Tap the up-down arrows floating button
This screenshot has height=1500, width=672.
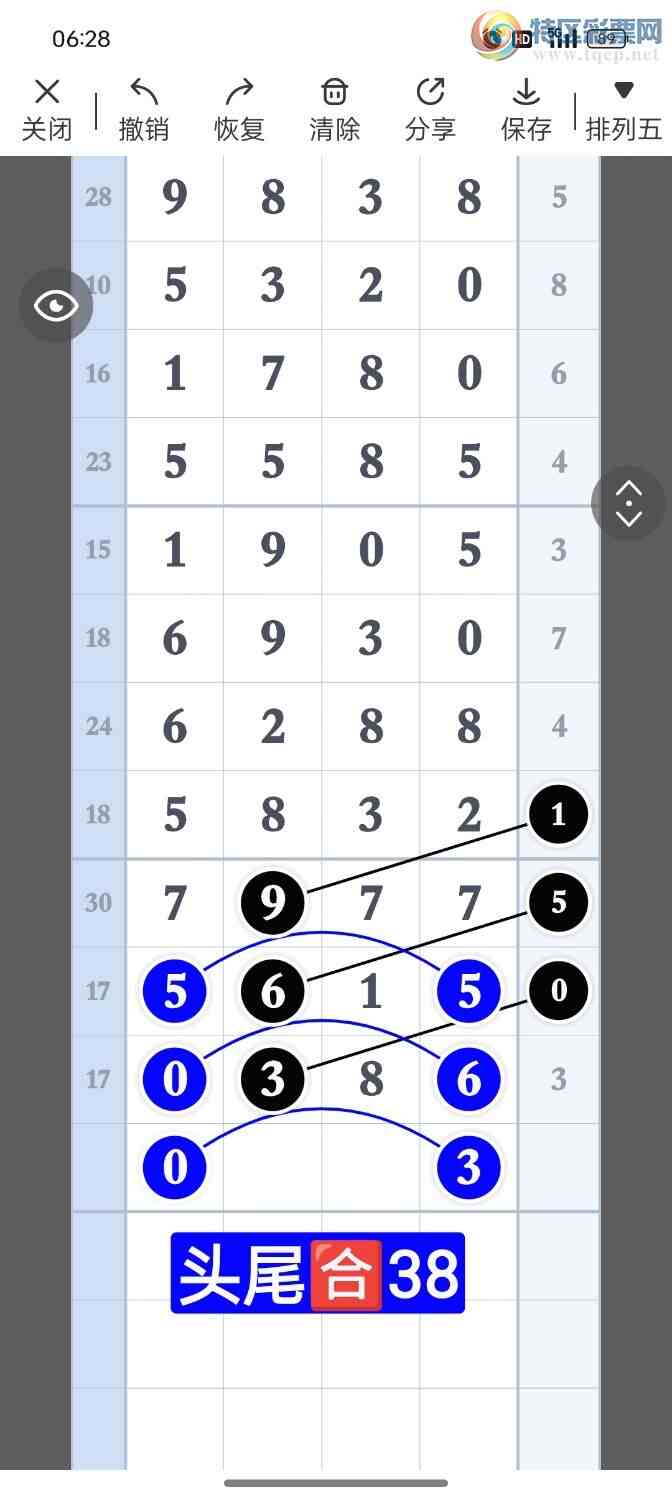[x=628, y=503]
